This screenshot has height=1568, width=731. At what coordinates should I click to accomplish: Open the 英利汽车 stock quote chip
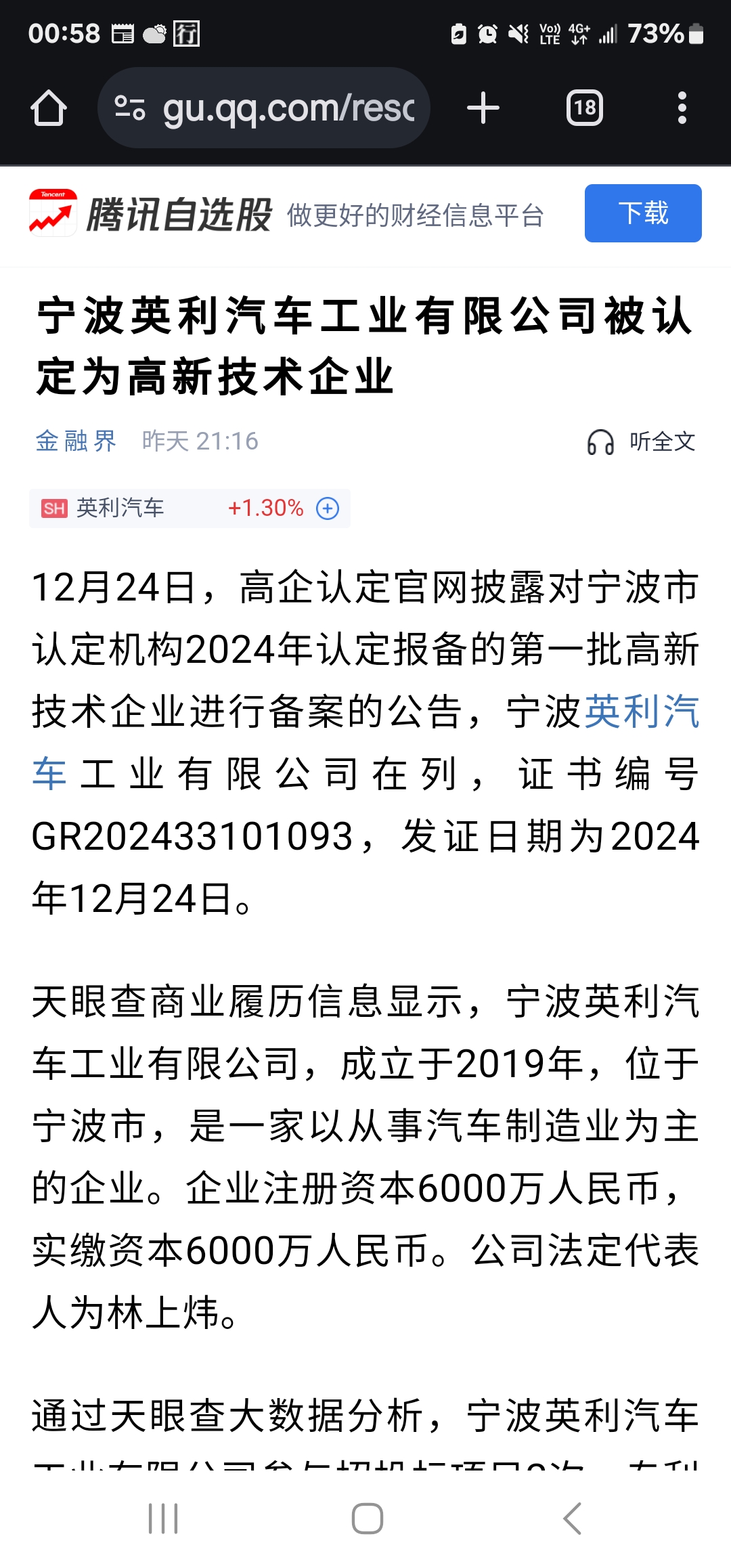coord(135,508)
